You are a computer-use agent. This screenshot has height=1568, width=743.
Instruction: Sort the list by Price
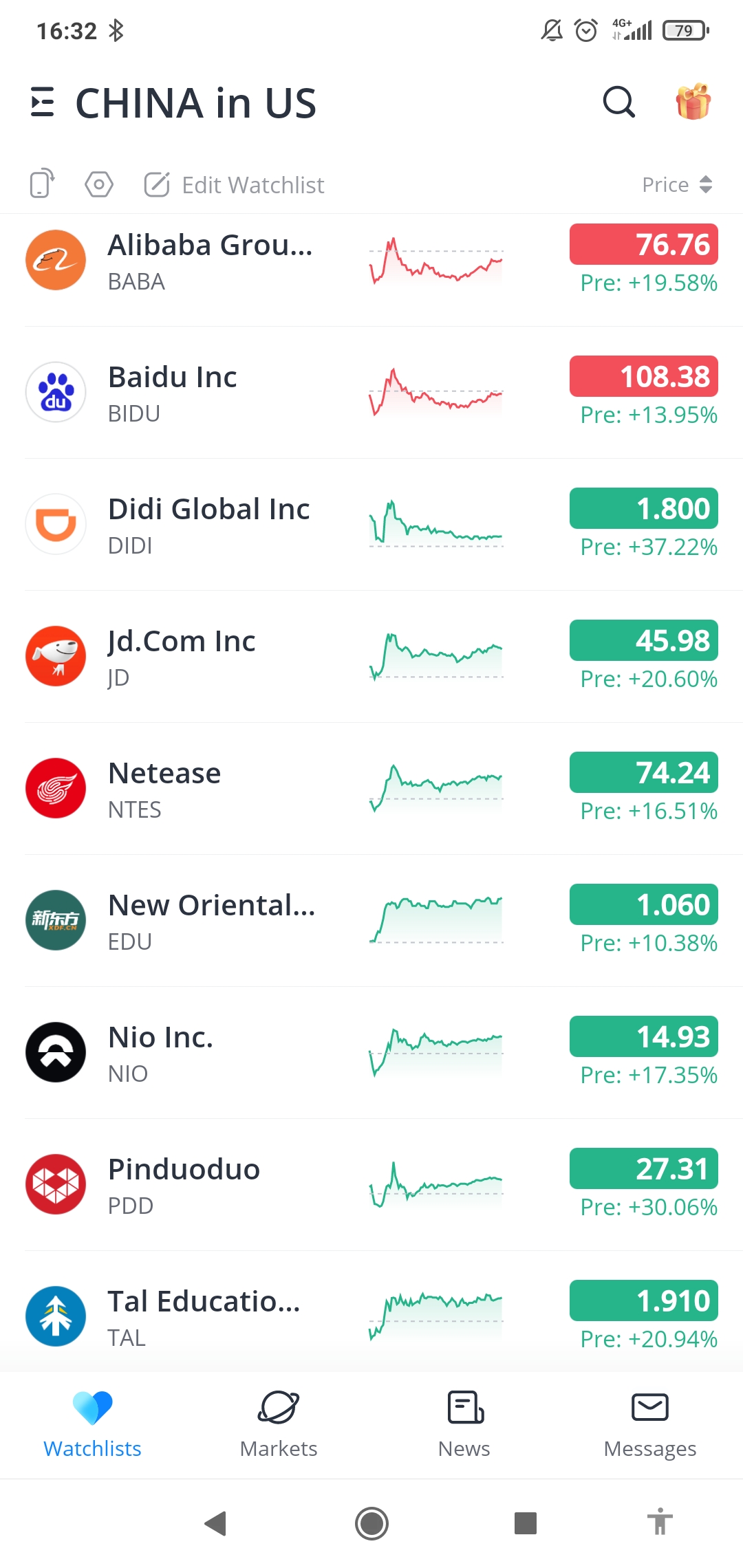tap(677, 184)
